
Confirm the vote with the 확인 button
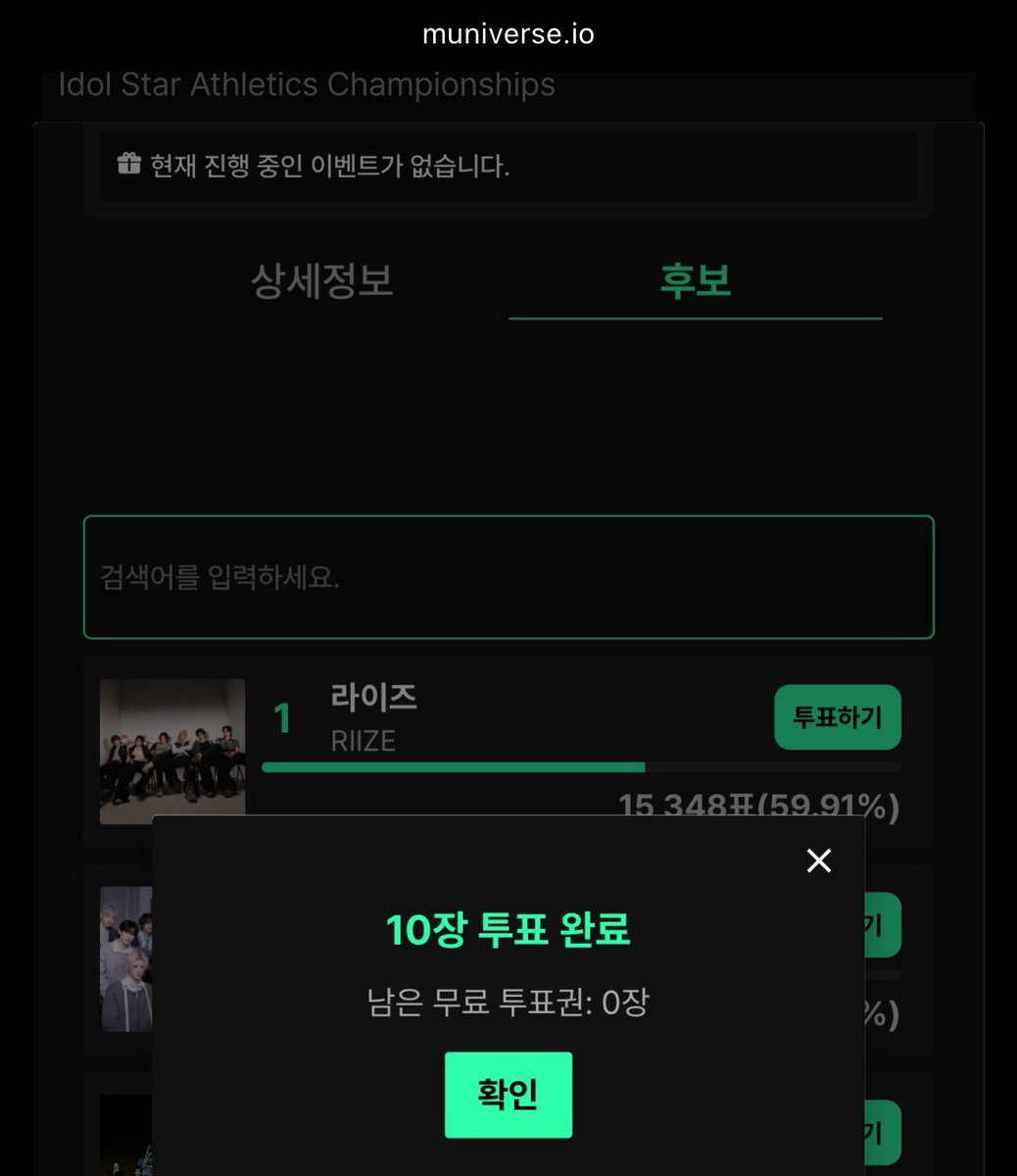(508, 1095)
